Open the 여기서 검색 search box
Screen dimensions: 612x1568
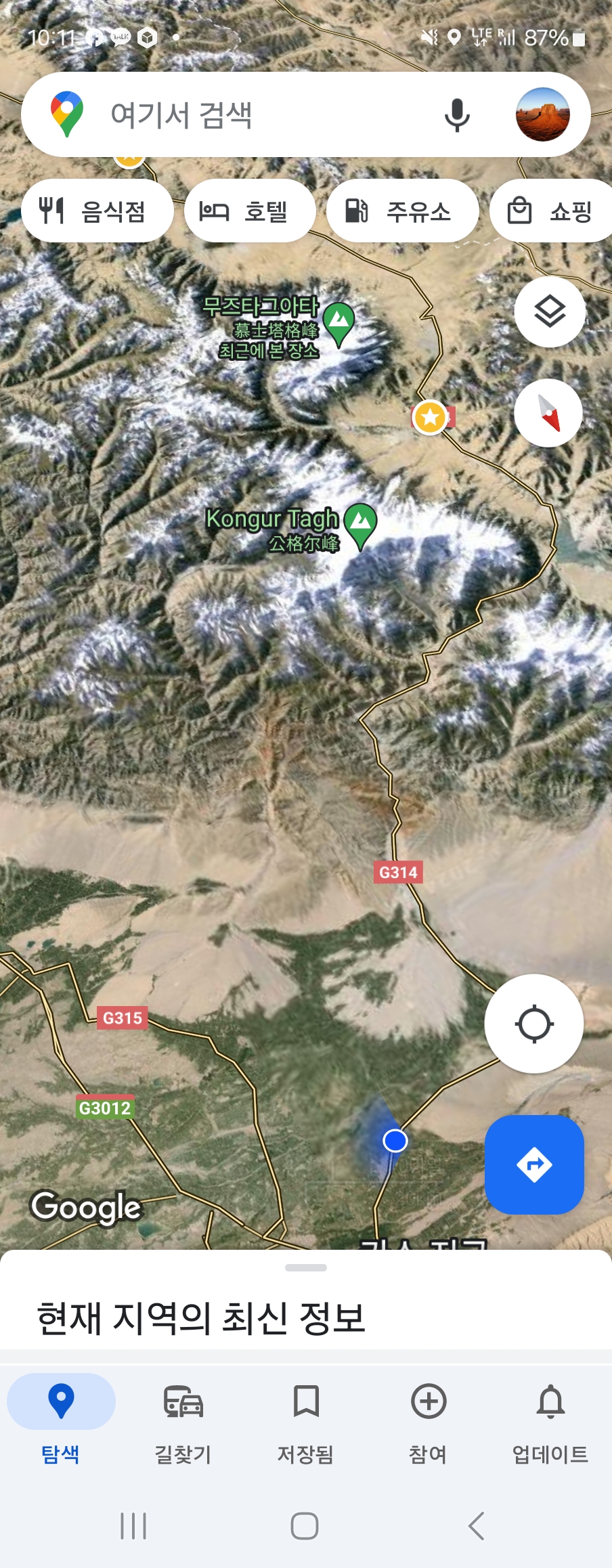click(257, 114)
